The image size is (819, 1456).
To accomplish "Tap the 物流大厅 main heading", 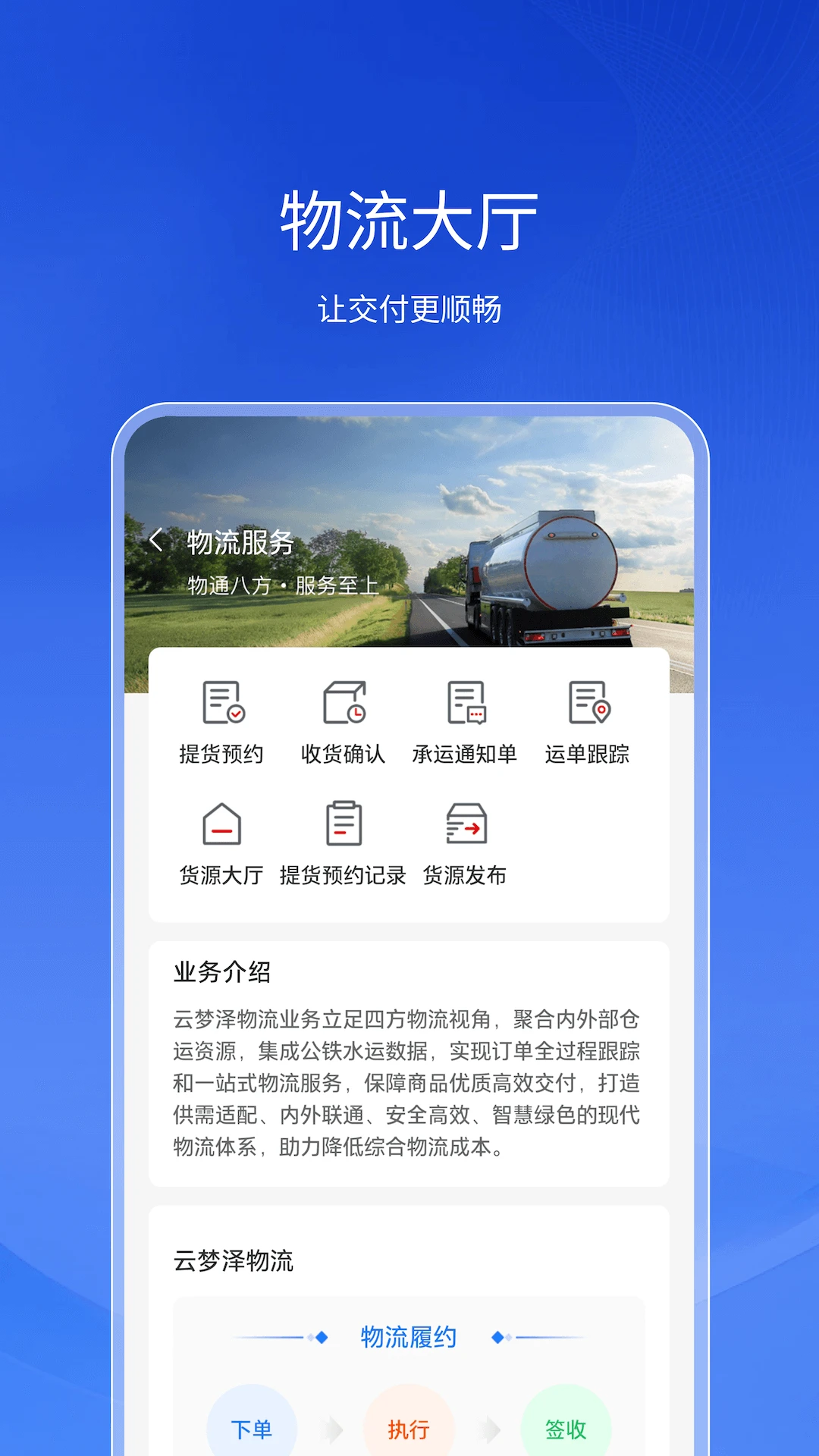I will click(x=409, y=220).
